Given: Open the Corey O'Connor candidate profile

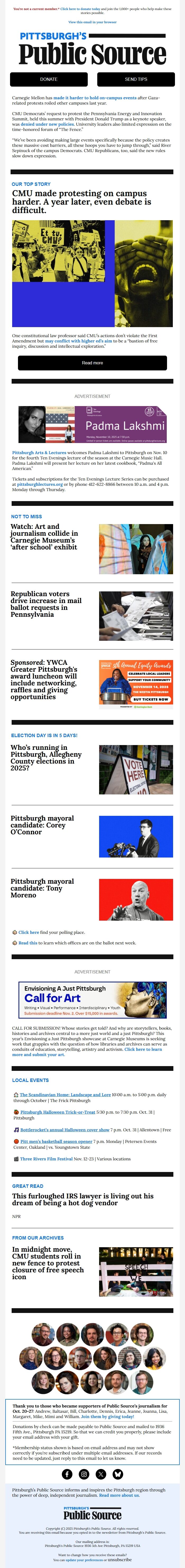Looking at the screenshot, I should [x=42, y=825].
